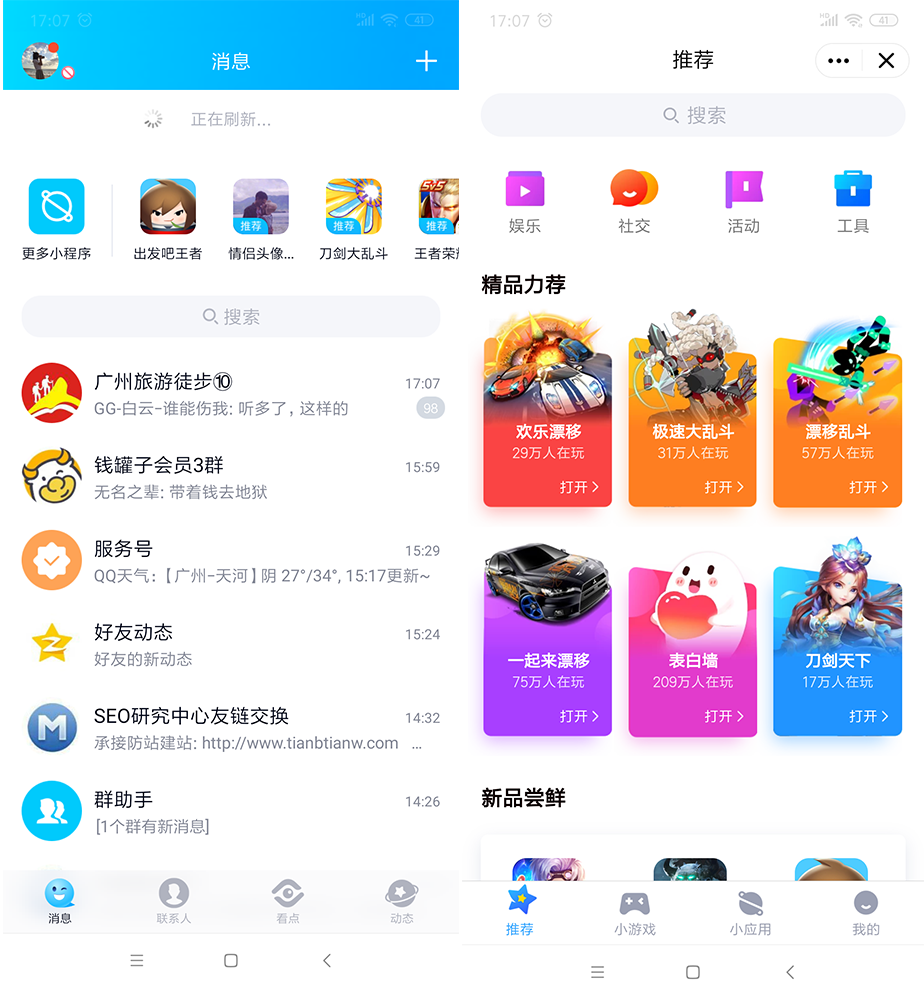This screenshot has height=1000, width=924.
Task: Open the profile avatar in the 消息 header
Action: pyautogui.click(x=41, y=61)
